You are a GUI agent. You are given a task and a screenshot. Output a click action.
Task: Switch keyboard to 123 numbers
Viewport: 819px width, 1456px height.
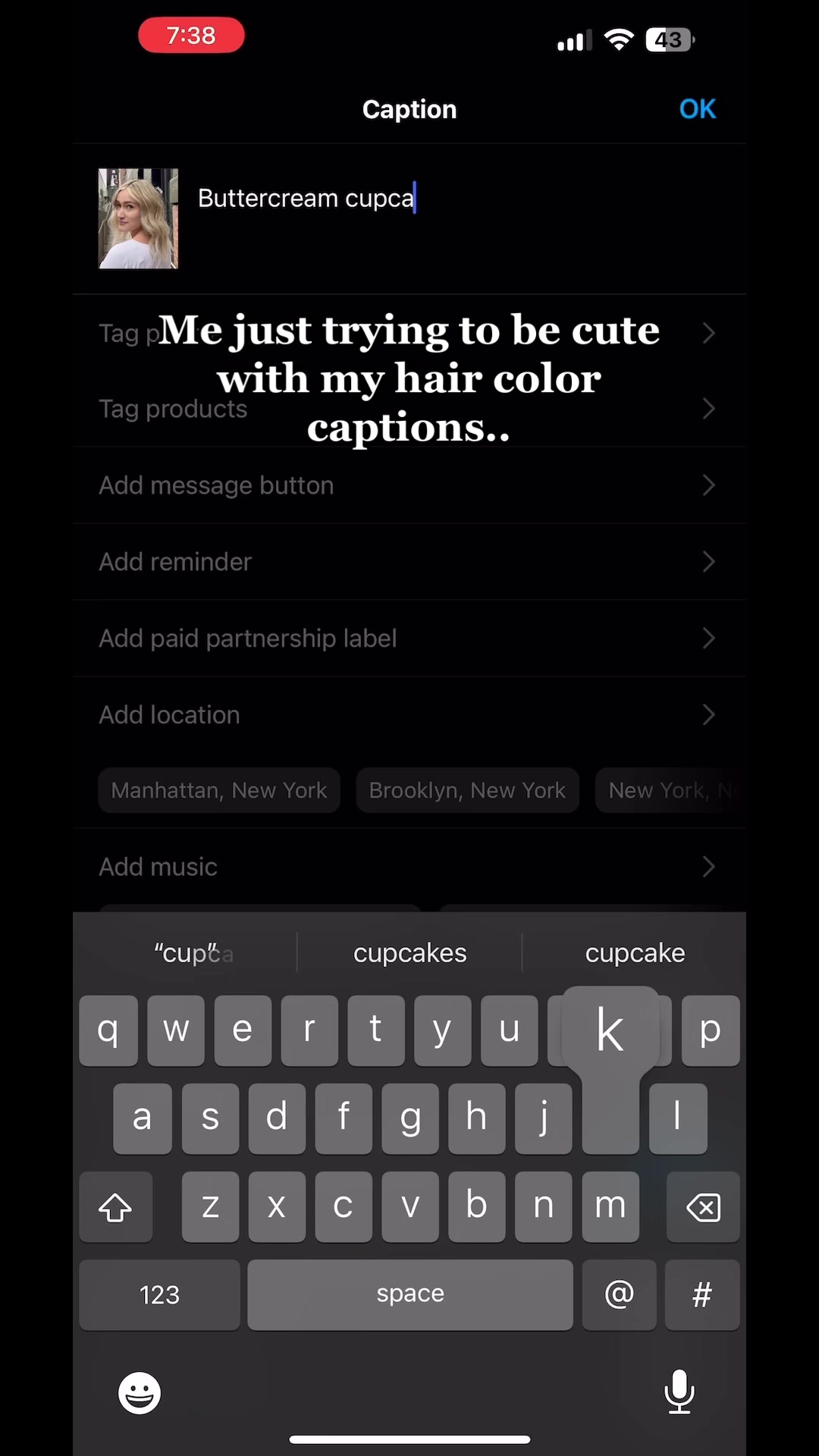pos(159,1294)
